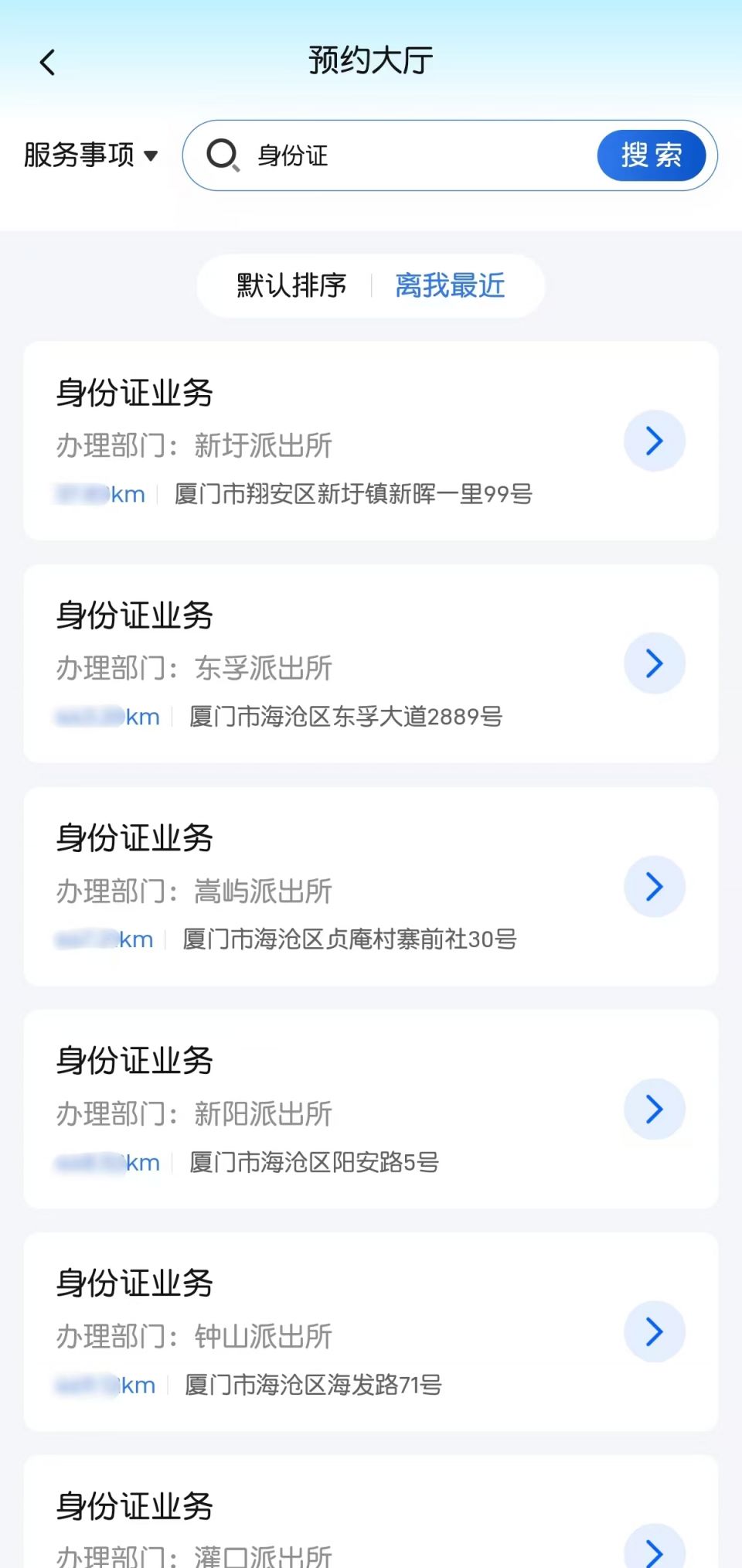The image size is (742, 1568).
Task: Expand the 服务事项 dropdown
Action: pos(90,155)
